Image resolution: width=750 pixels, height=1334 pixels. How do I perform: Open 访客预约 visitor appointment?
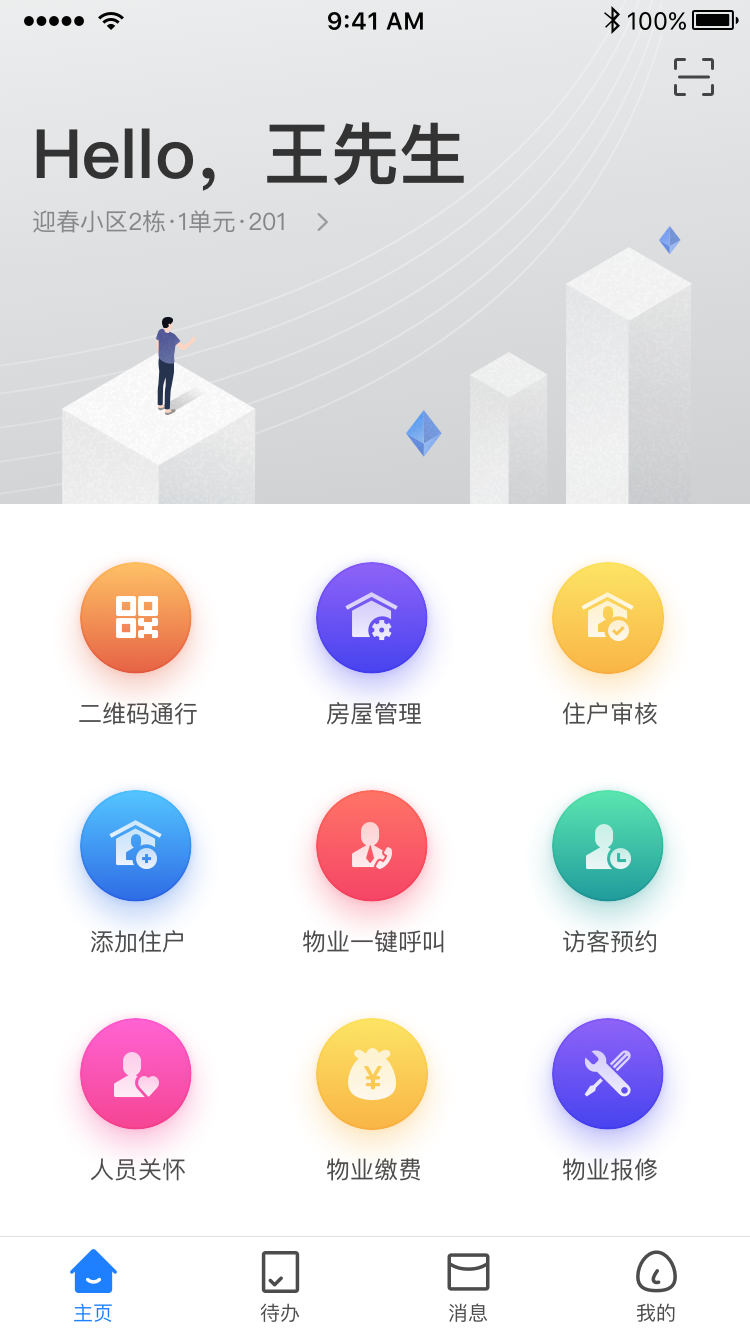tap(608, 846)
